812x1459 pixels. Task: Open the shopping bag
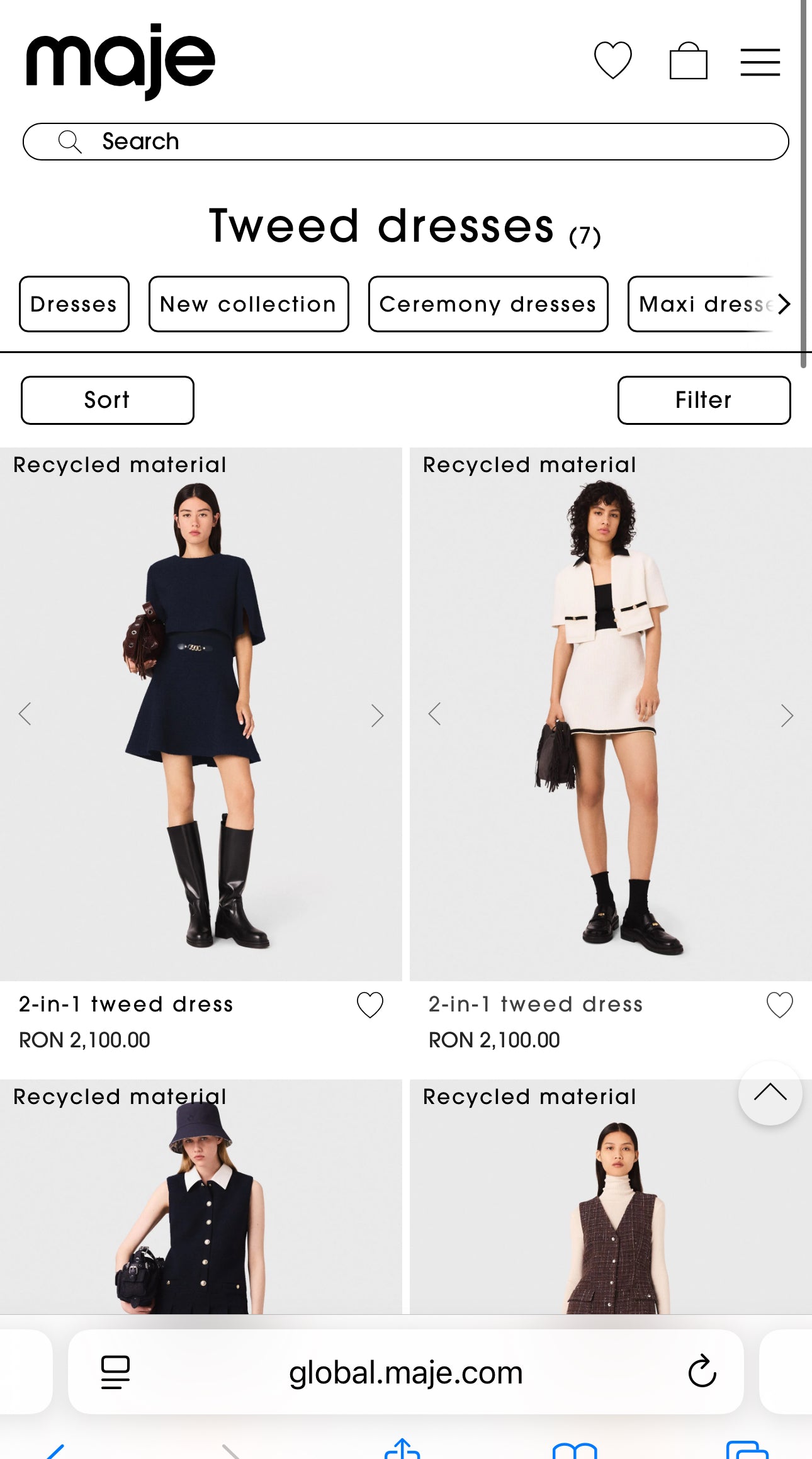pyautogui.click(x=689, y=61)
